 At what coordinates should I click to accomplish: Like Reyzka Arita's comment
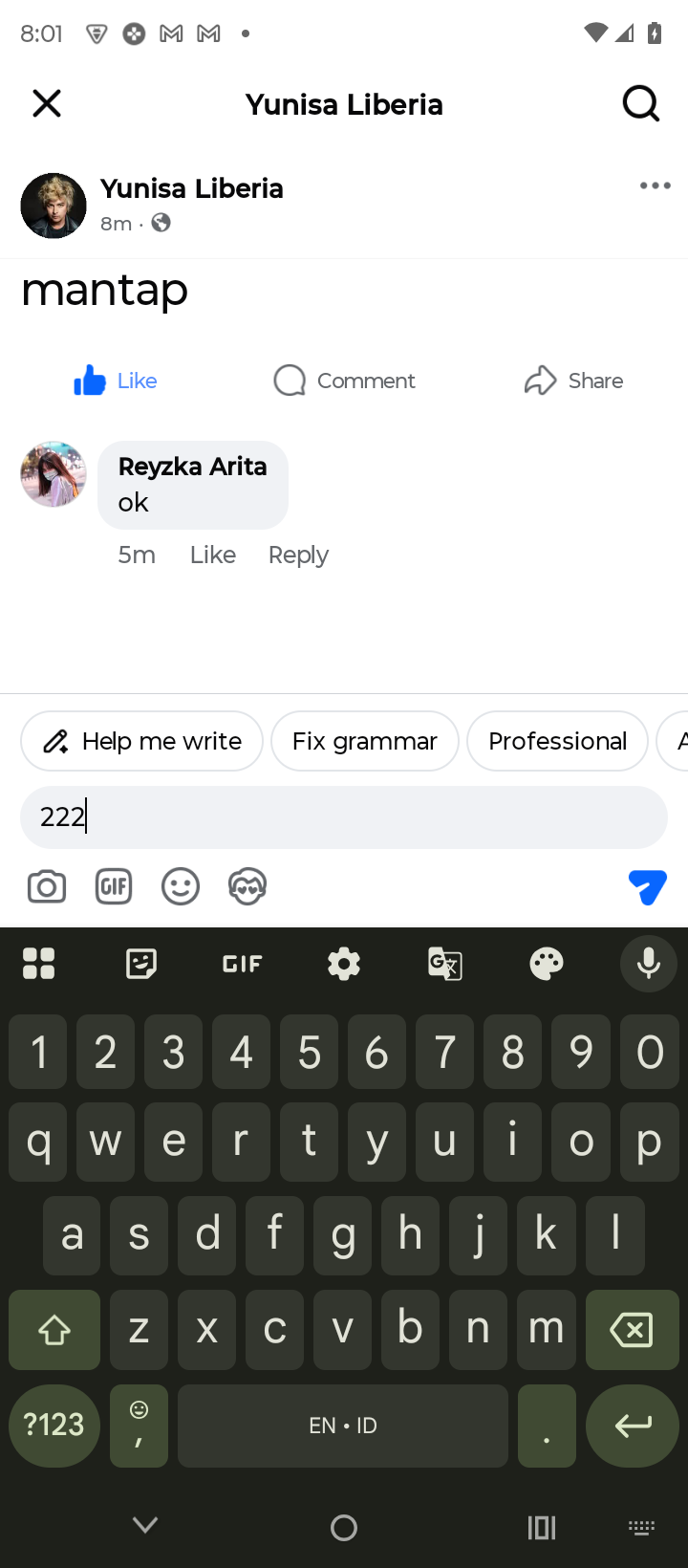click(x=212, y=555)
